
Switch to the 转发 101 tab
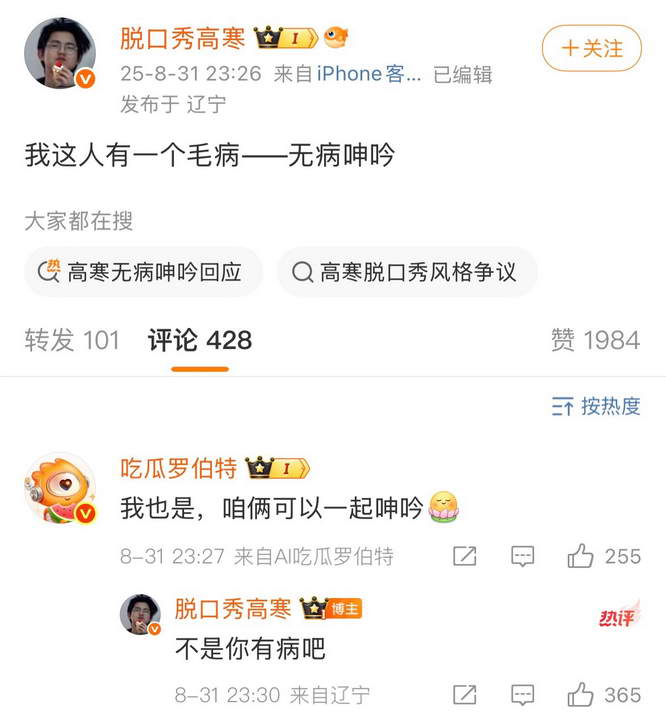tap(72, 340)
